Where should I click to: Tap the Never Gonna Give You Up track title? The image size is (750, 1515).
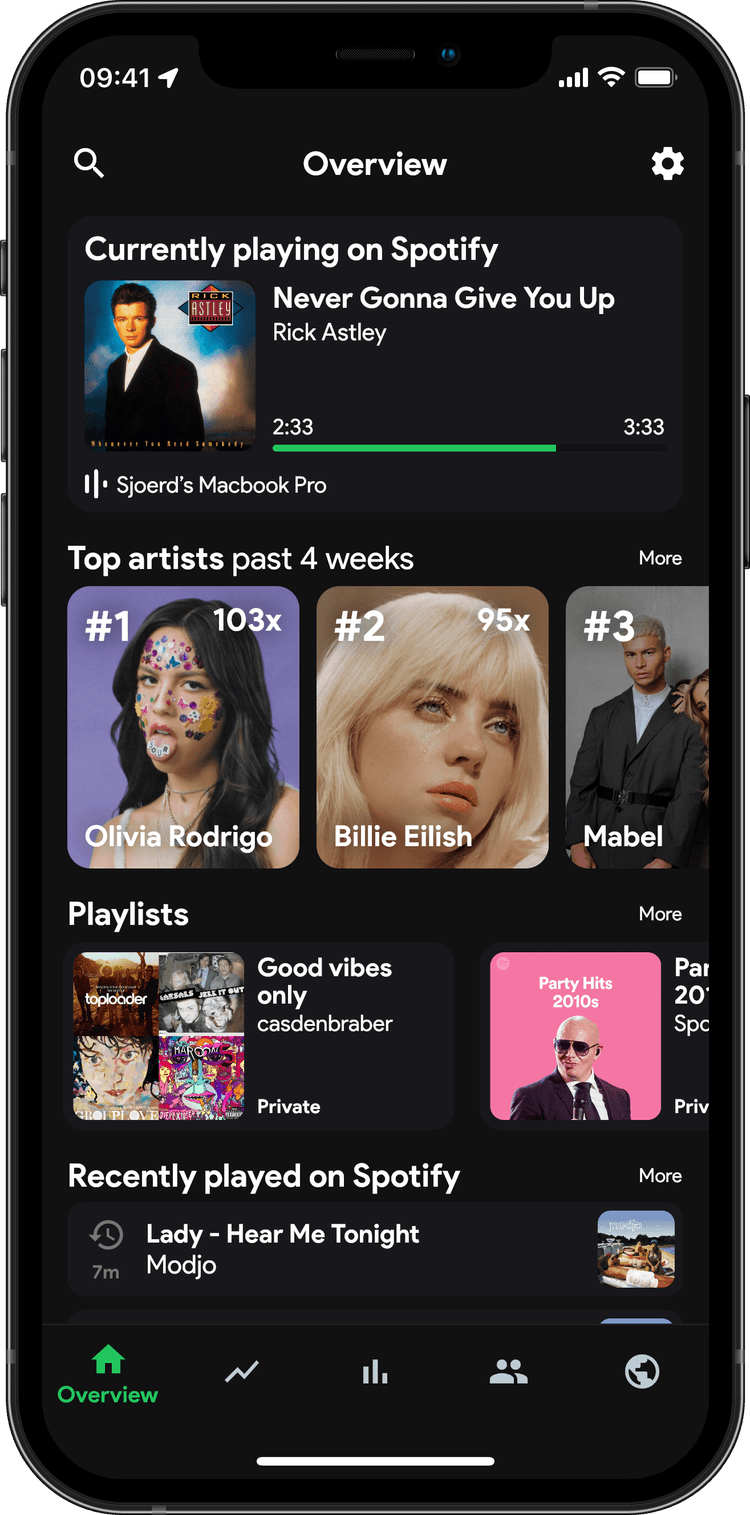pos(443,298)
